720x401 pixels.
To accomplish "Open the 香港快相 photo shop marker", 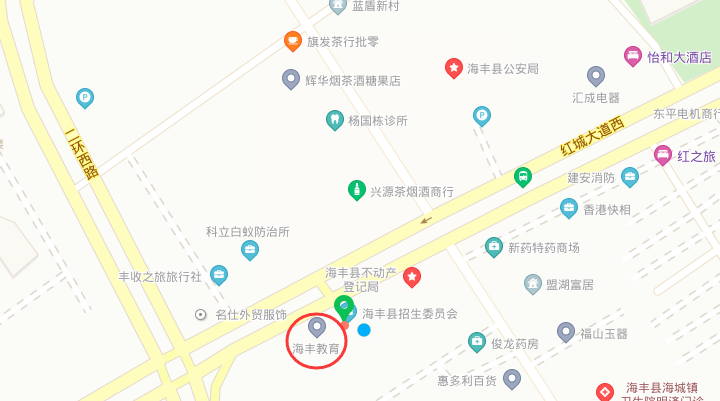I will [x=569, y=208].
